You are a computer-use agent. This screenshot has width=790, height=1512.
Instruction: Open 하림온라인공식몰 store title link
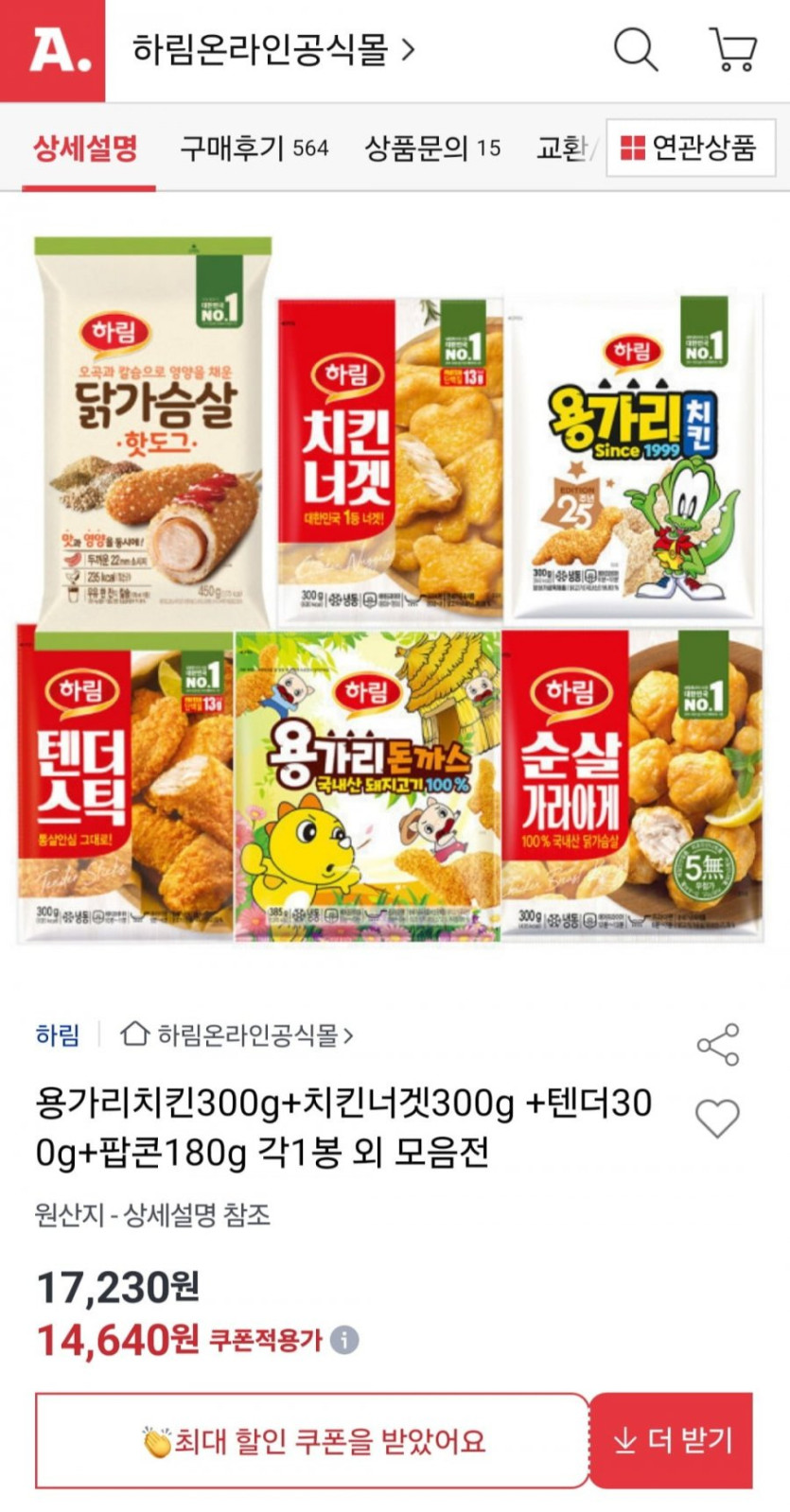273,50
